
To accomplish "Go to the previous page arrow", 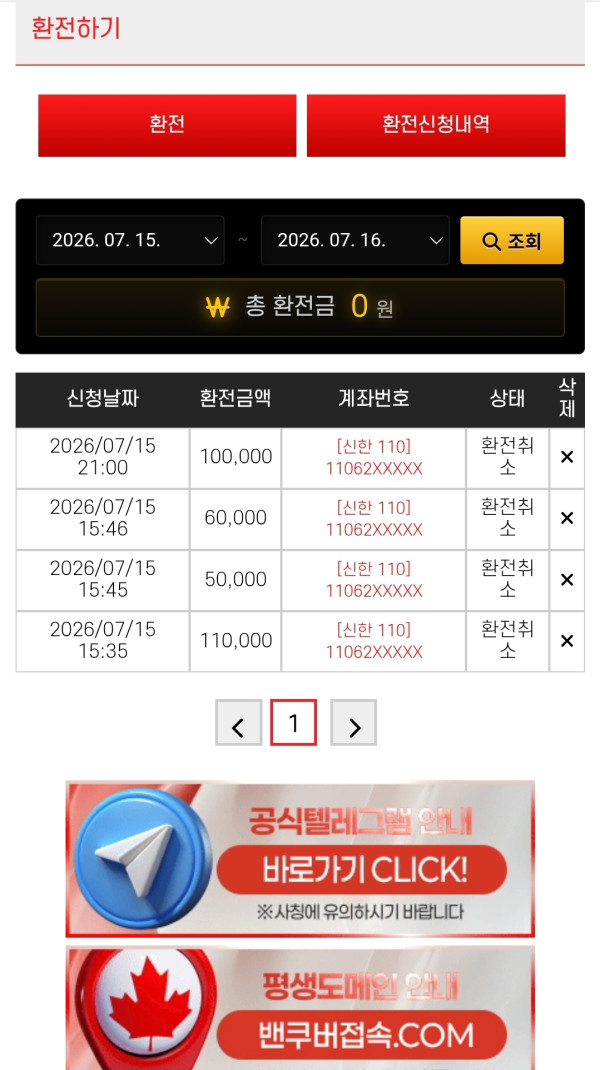I will (x=238, y=723).
